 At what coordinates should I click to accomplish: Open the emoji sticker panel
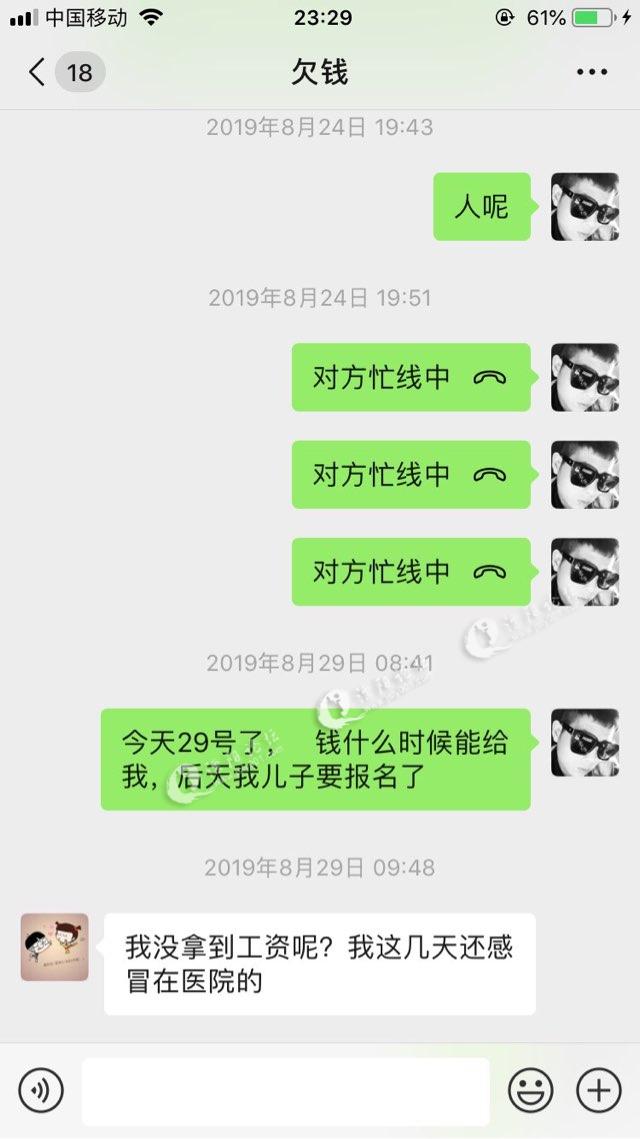coord(530,1090)
